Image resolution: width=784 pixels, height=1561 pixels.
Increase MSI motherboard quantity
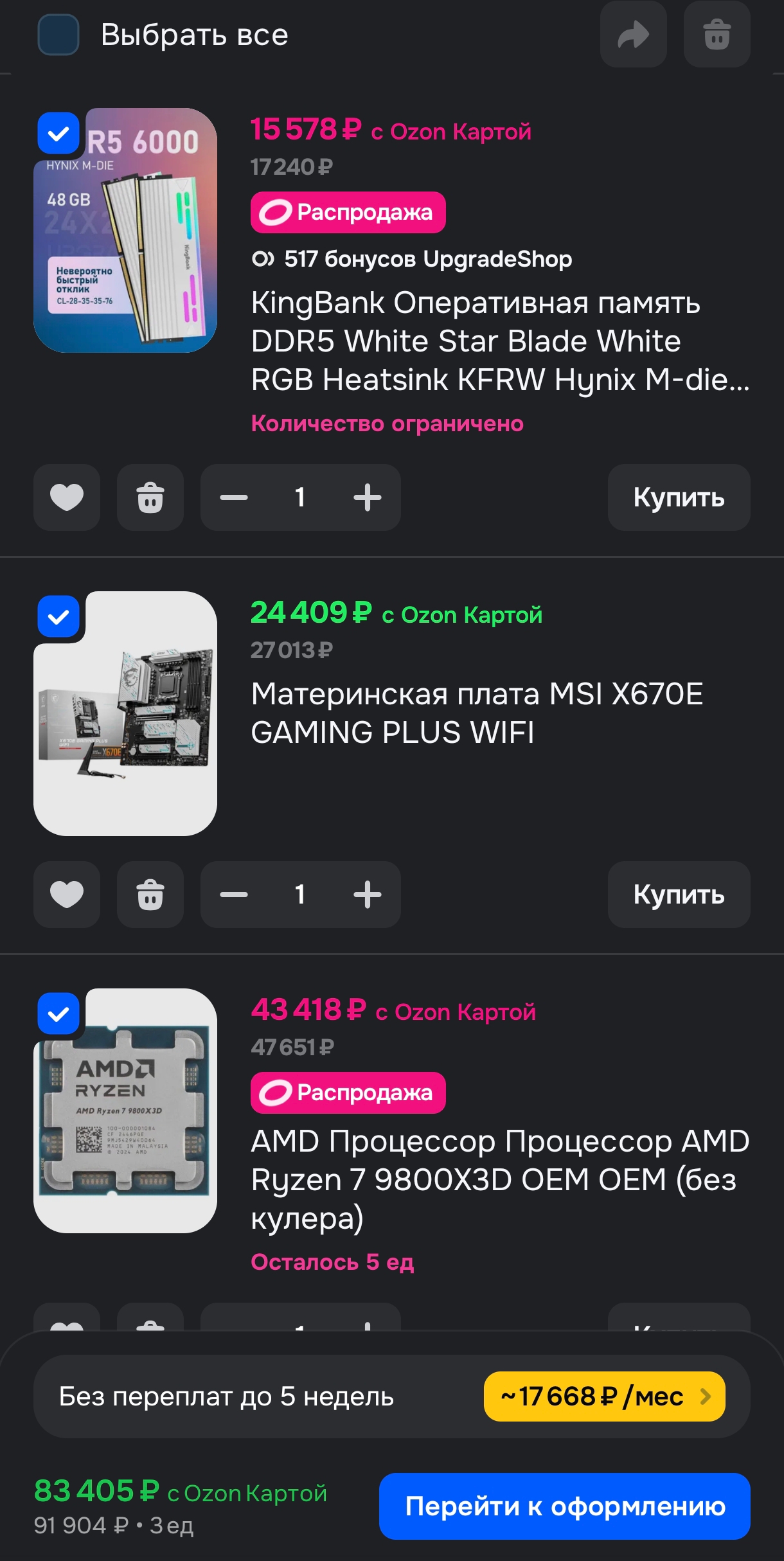point(368,895)
